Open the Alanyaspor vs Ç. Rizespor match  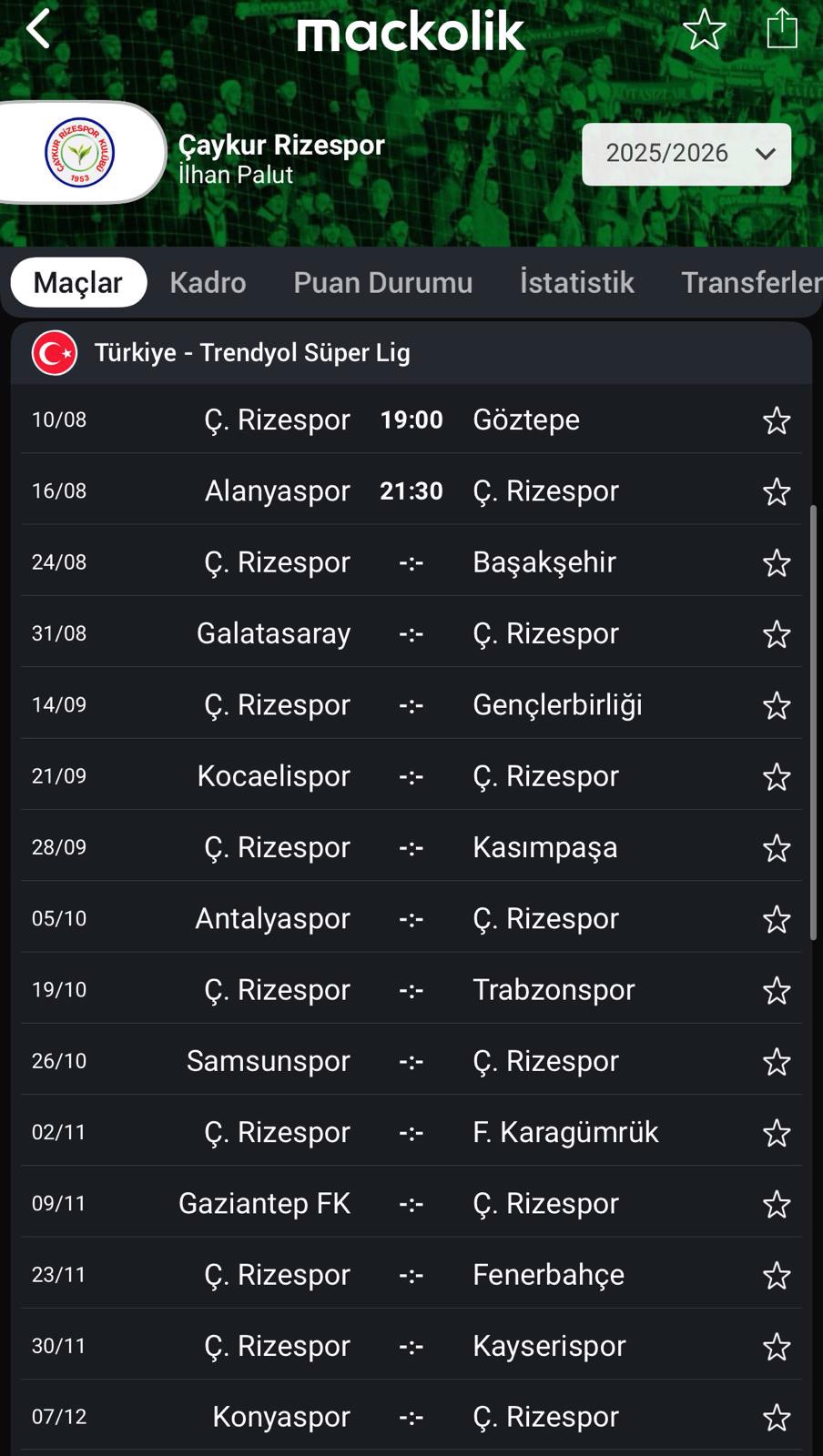[411, 490]
